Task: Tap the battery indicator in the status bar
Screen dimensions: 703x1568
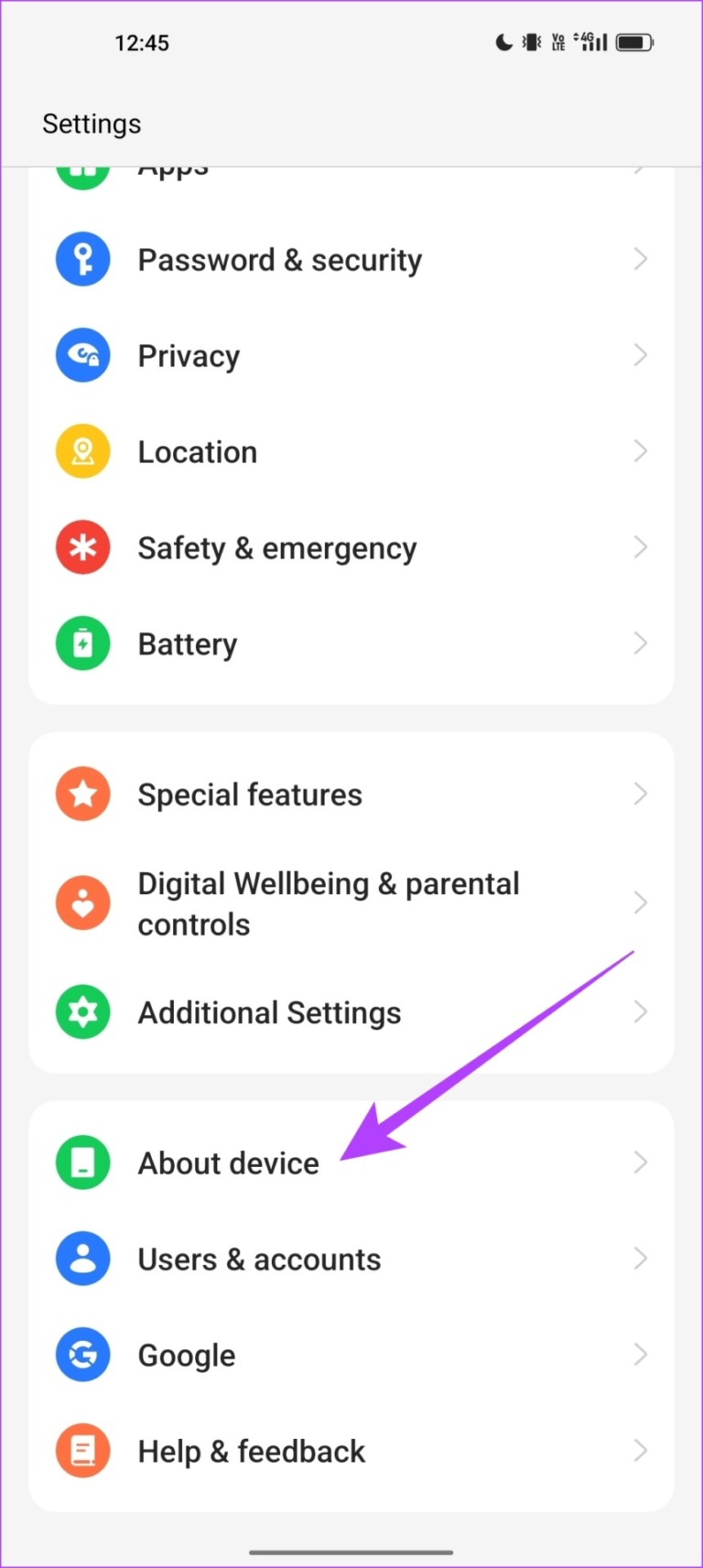Action: tap(631, 41)
